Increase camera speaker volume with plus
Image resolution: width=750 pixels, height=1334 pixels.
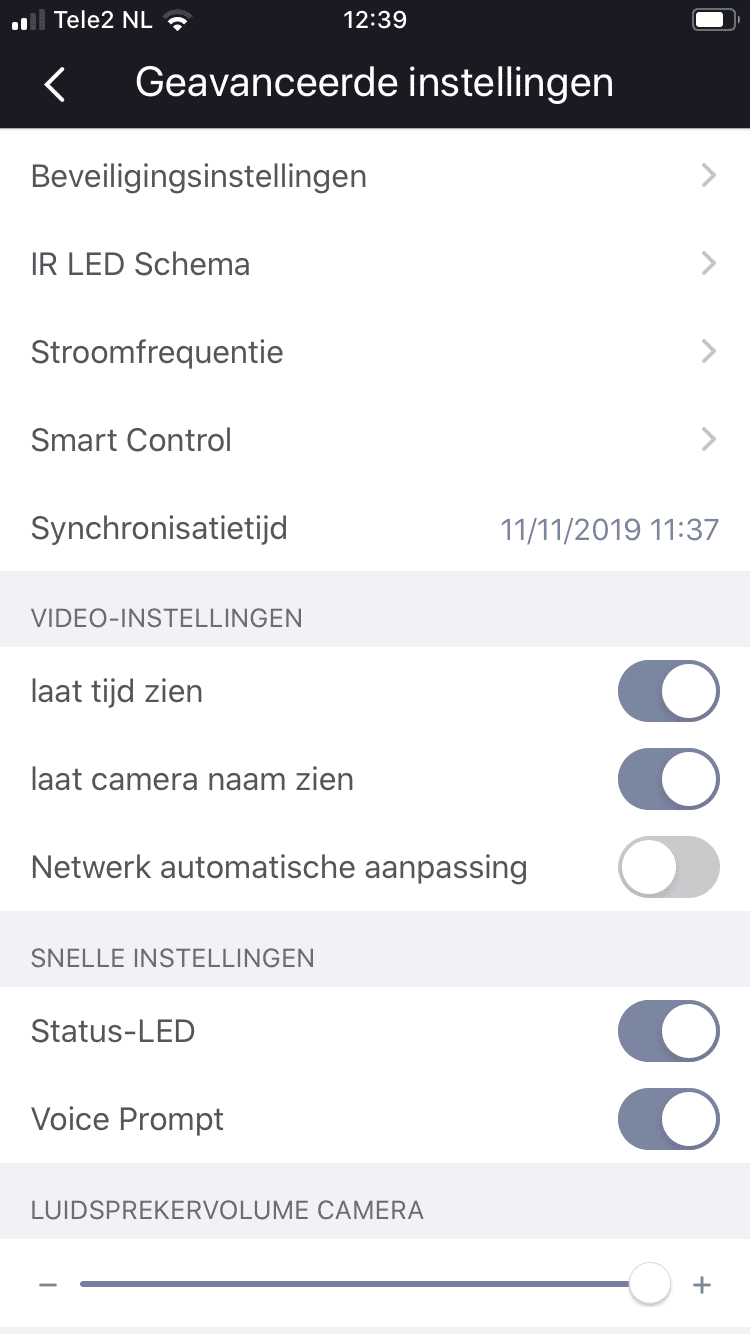[x=702, y=1285]
